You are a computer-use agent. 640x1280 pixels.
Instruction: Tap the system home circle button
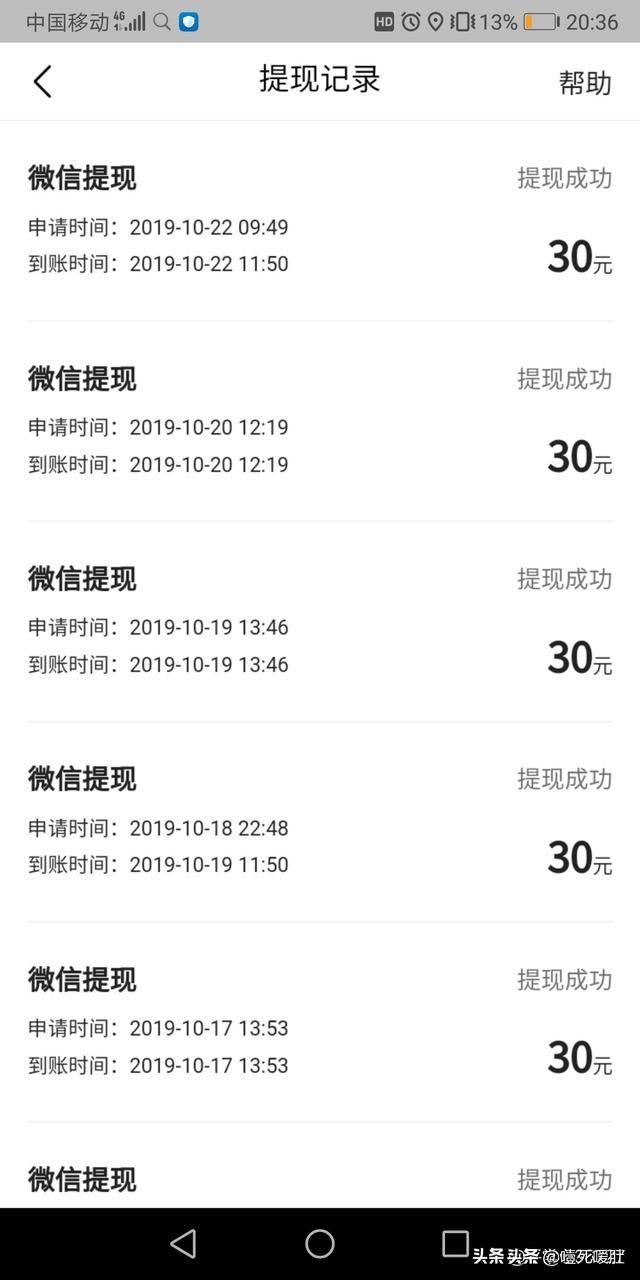(x=320, y=1243)
